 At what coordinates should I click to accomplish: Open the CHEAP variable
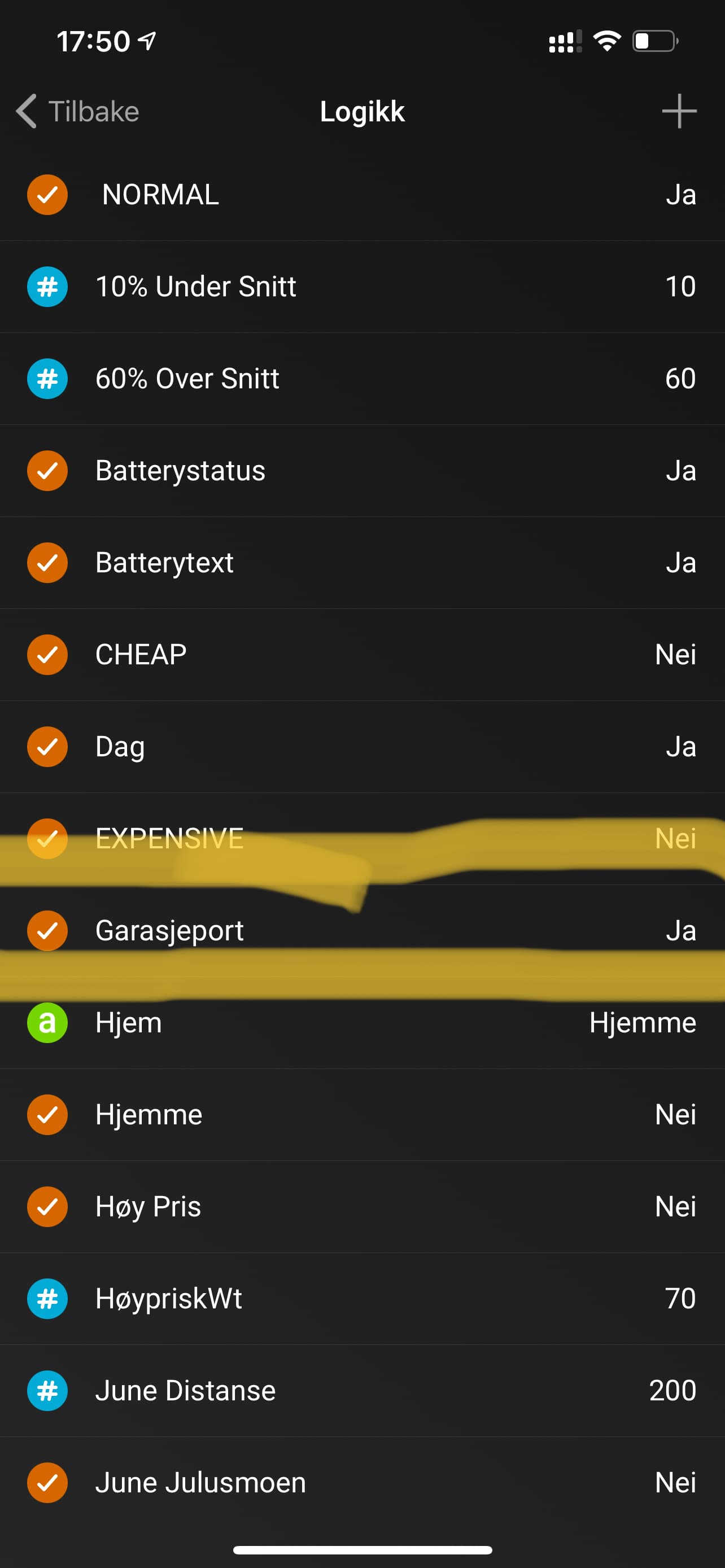(x=362, y=655)
